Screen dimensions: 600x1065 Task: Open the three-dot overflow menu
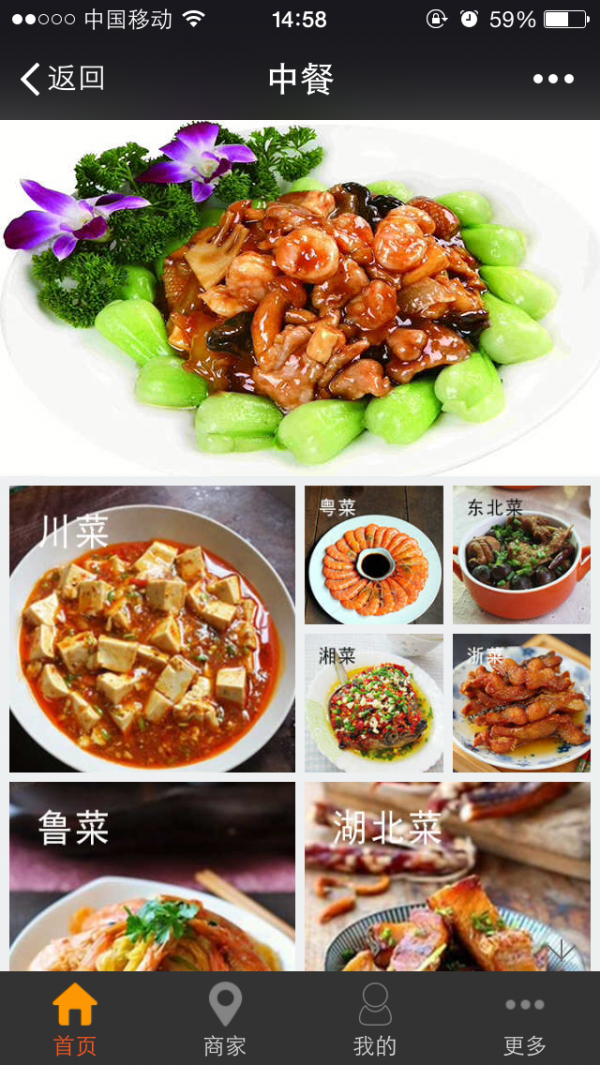[x=553, y=79]
